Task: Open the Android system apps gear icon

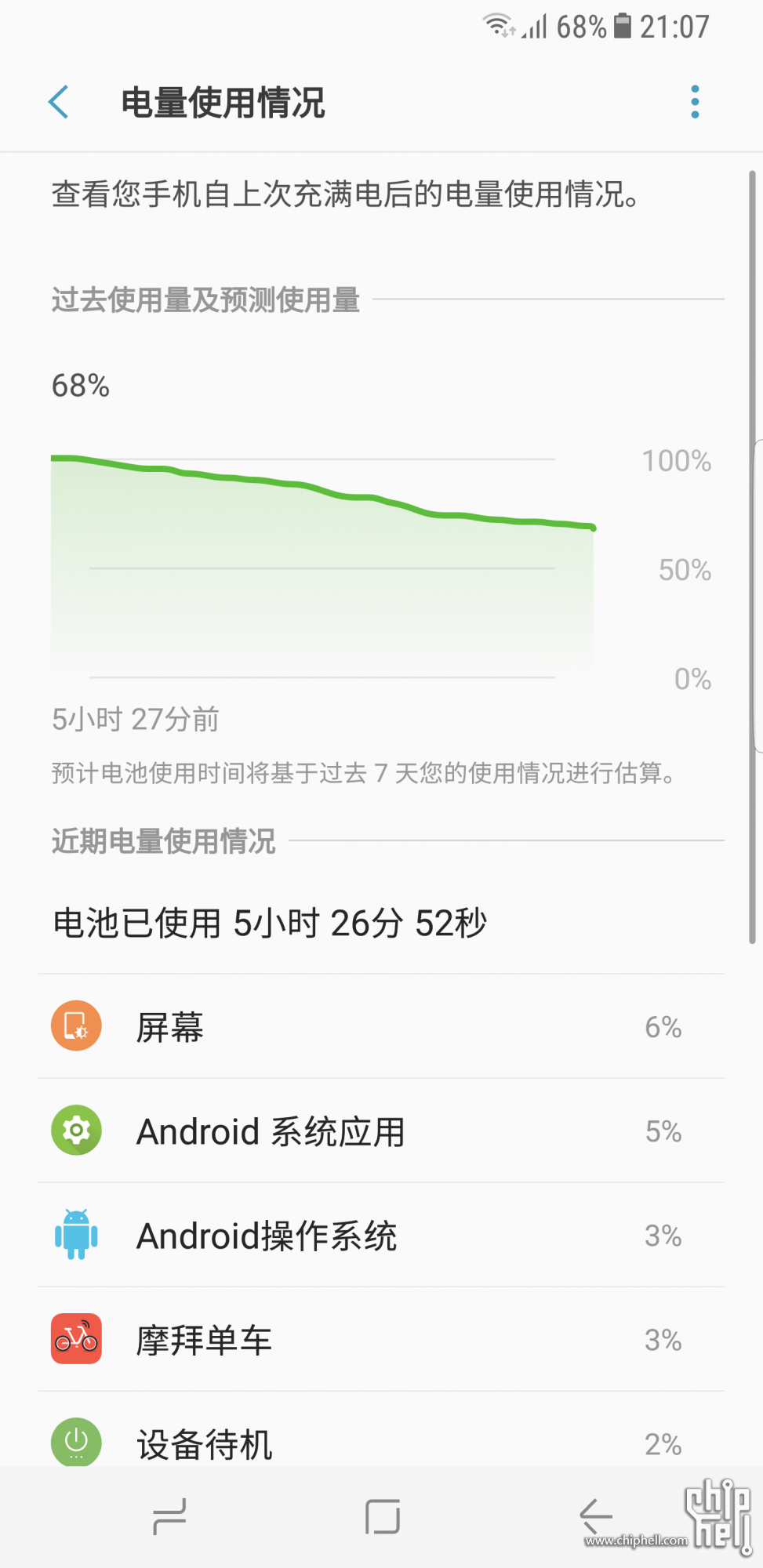Action: pyautogui.click(x=76, y=1130)
